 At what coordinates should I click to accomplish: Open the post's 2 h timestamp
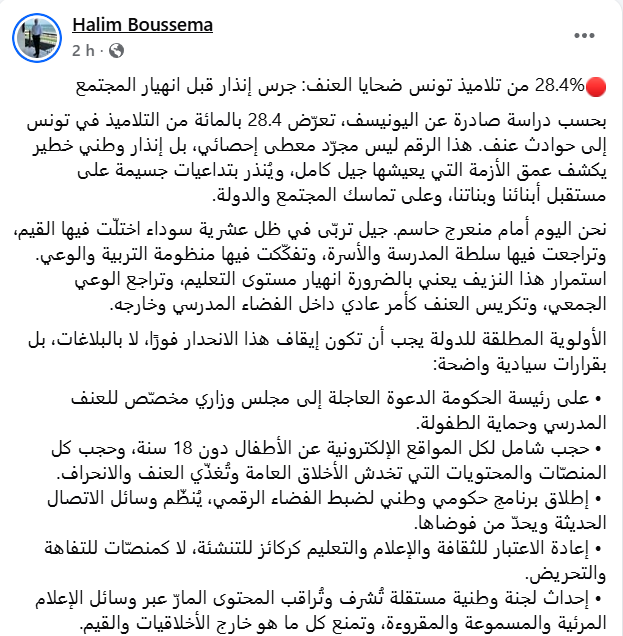coord(82,48)
